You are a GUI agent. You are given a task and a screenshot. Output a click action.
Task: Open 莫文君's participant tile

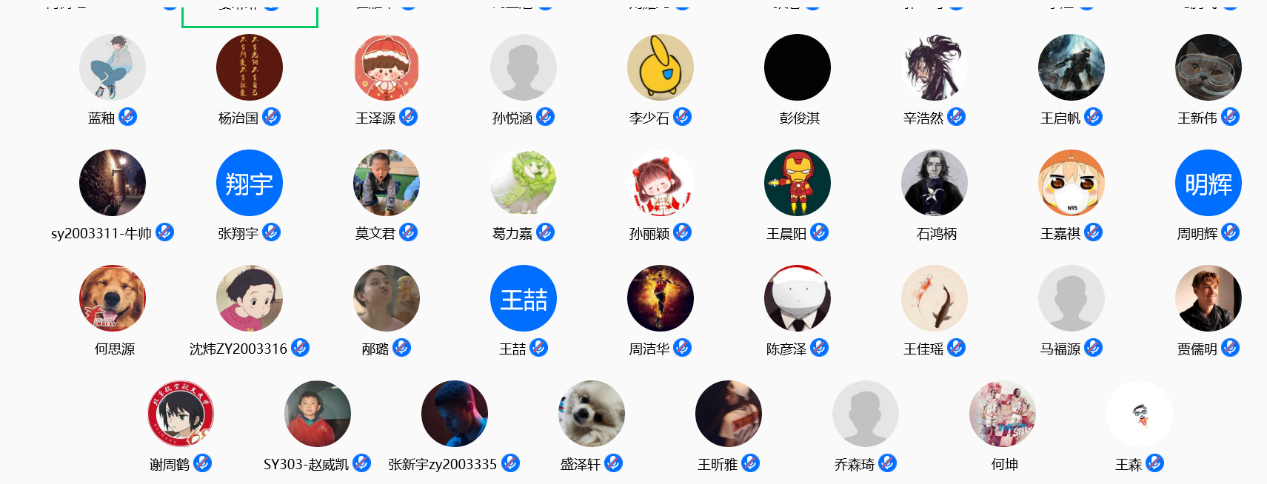tap(386, 183)
